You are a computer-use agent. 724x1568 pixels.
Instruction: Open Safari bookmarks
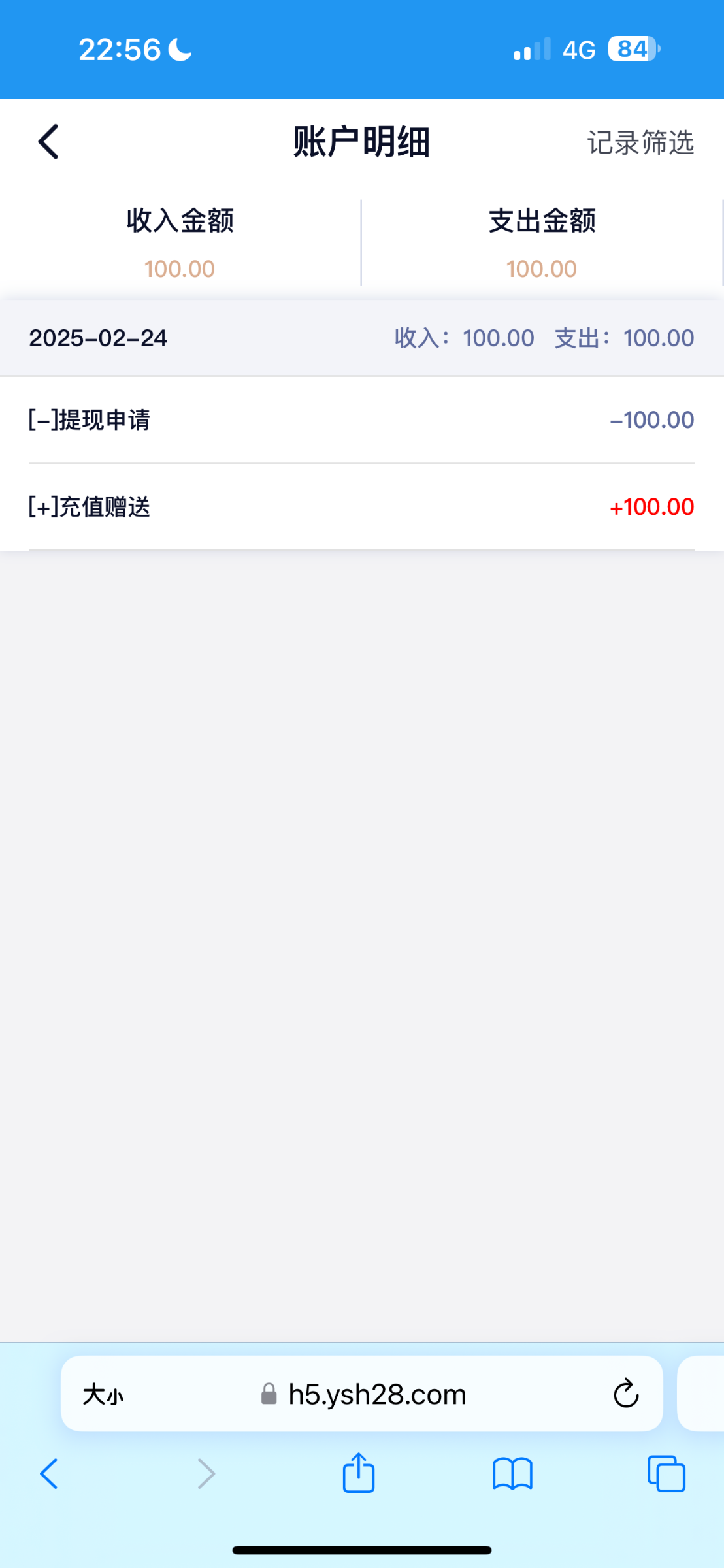tap(512, 1474)
